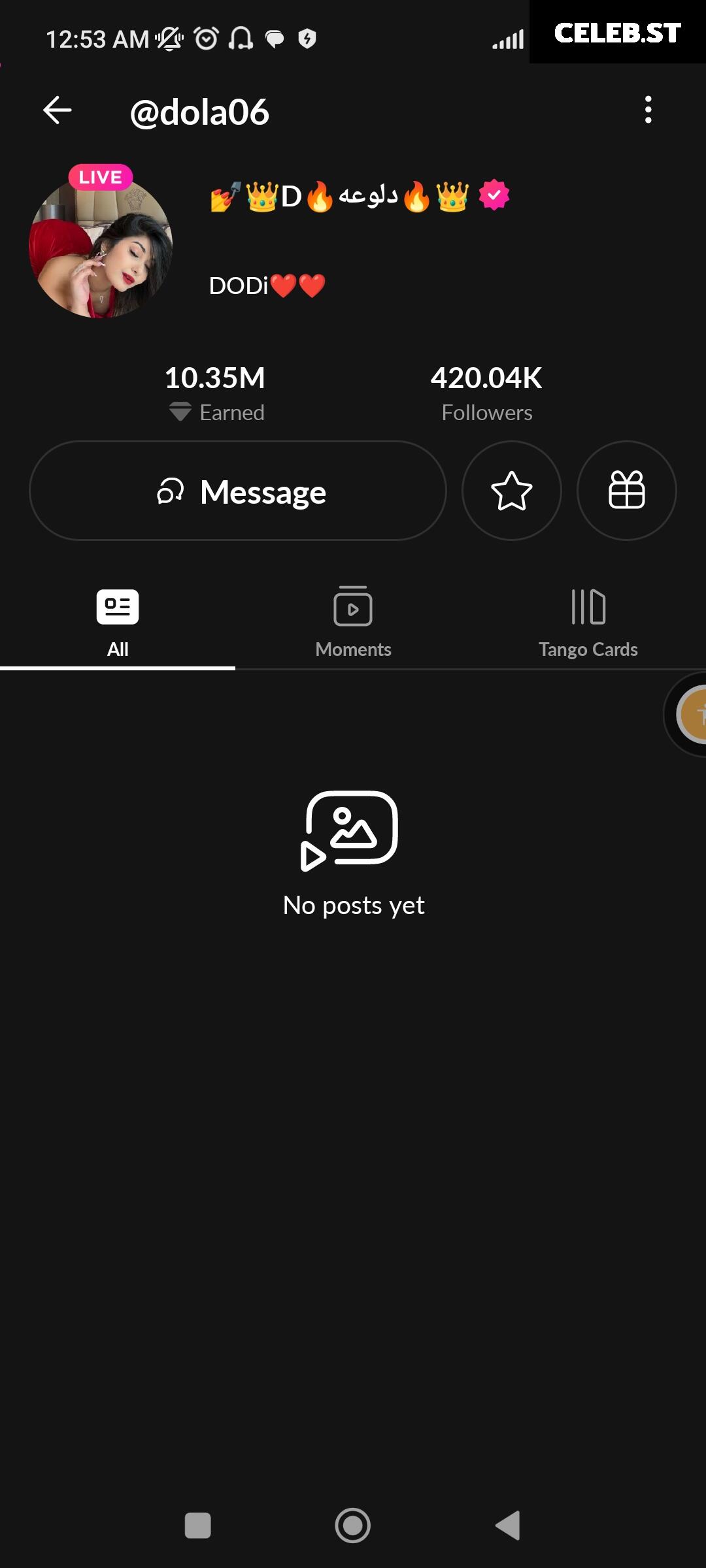Image resolution: width=706 pixels, height=1568 pixels.
Task: Open the floating gold coin button
Action: [693, 715]
